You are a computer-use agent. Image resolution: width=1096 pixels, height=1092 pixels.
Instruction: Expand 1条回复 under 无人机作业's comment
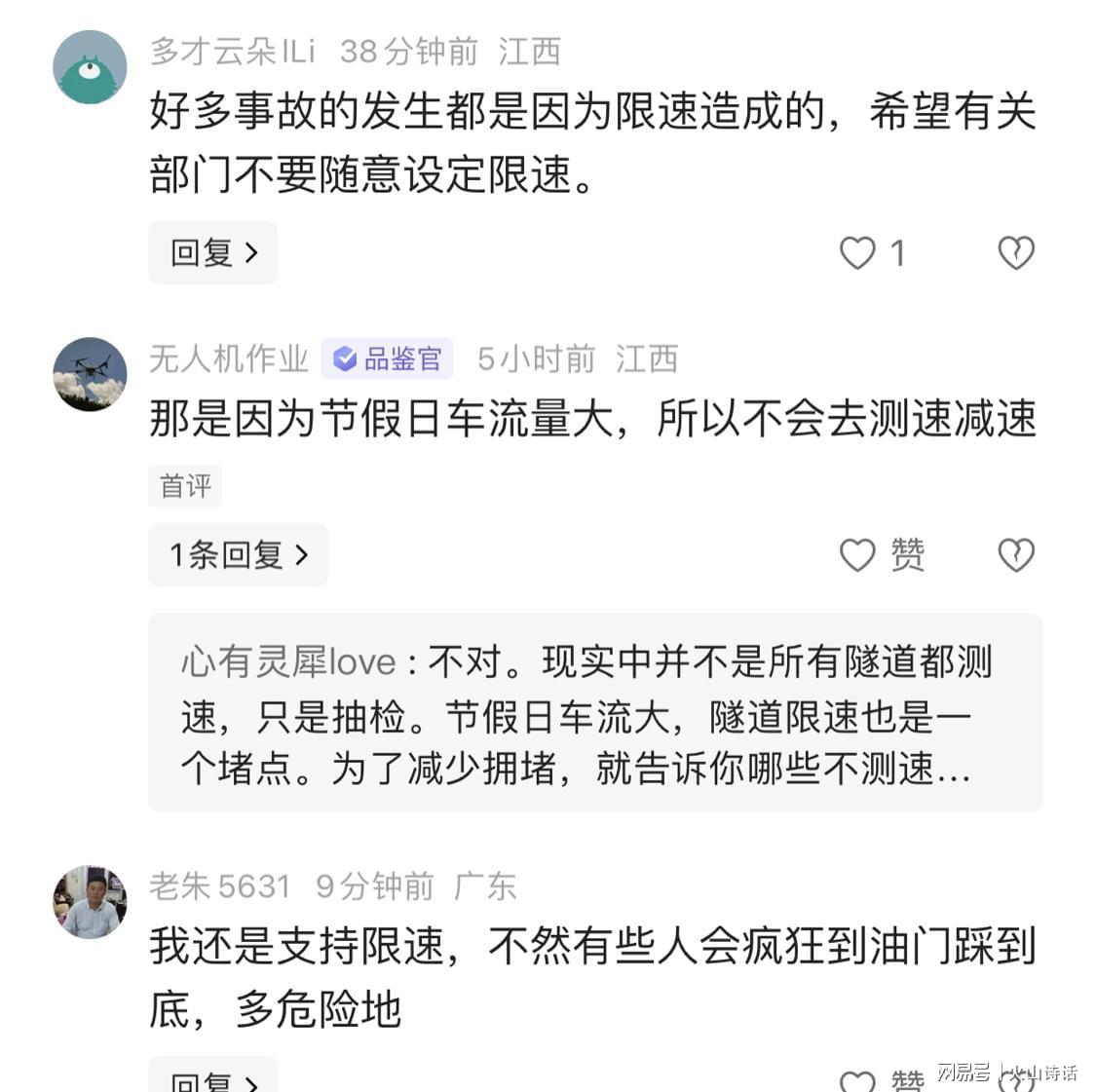pyautogui.click(x=238, y=555)
